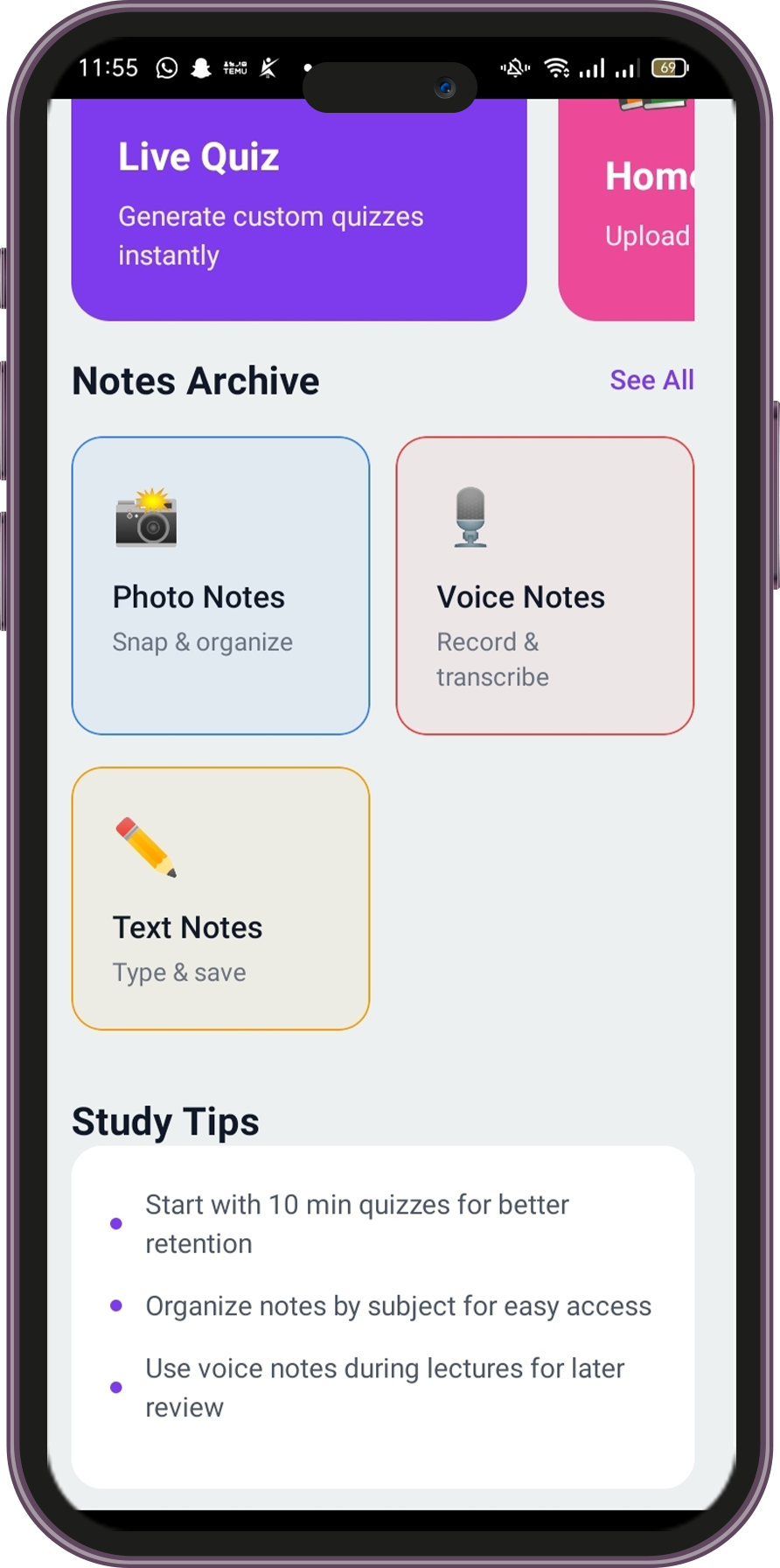Image resolution: width=780 pixels, height=1568 pixels.
Task: Tap See All for Notes Archive
Action: click(x=651, y=381)
